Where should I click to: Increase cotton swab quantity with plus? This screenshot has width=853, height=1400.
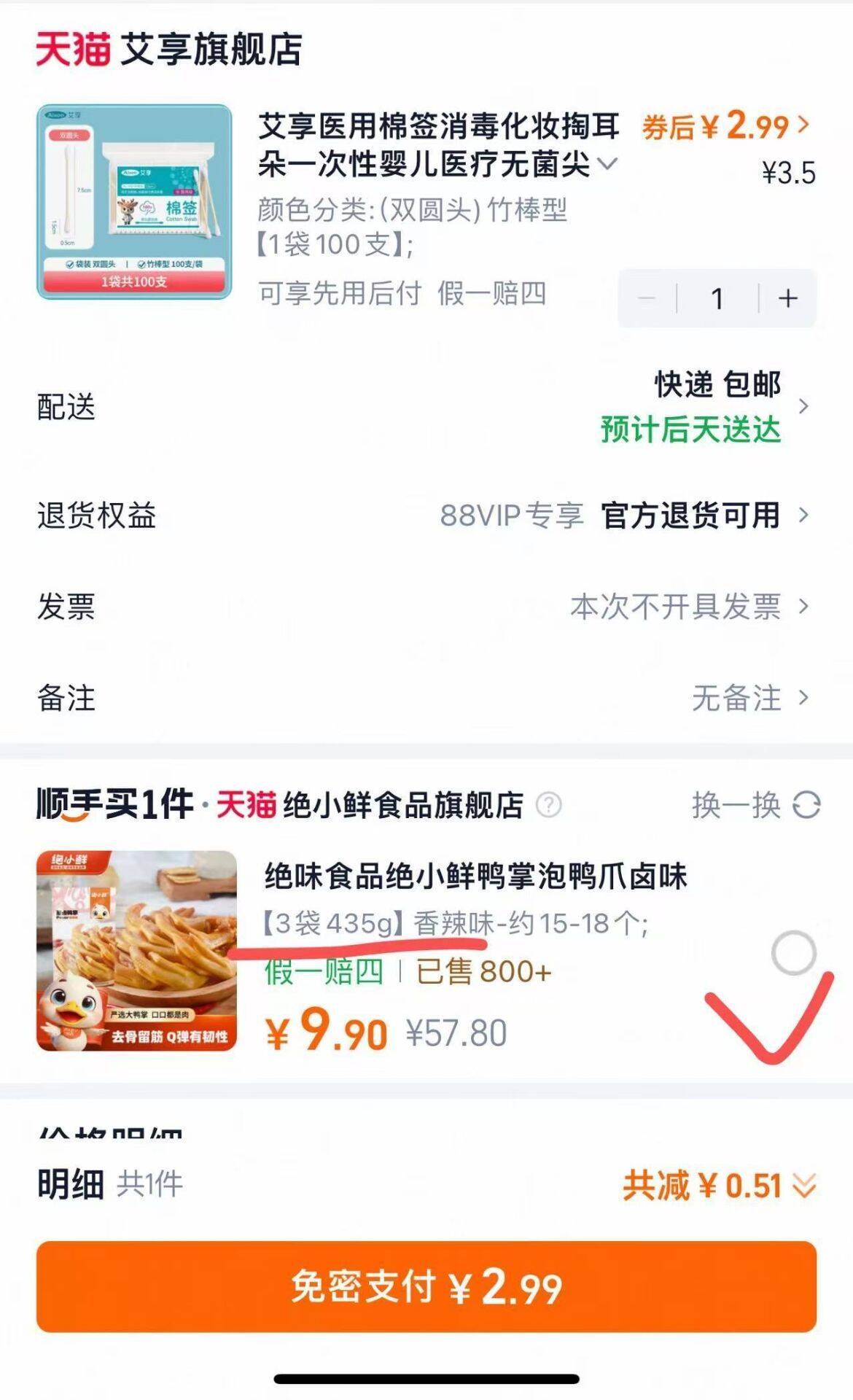tap(787, 298)
